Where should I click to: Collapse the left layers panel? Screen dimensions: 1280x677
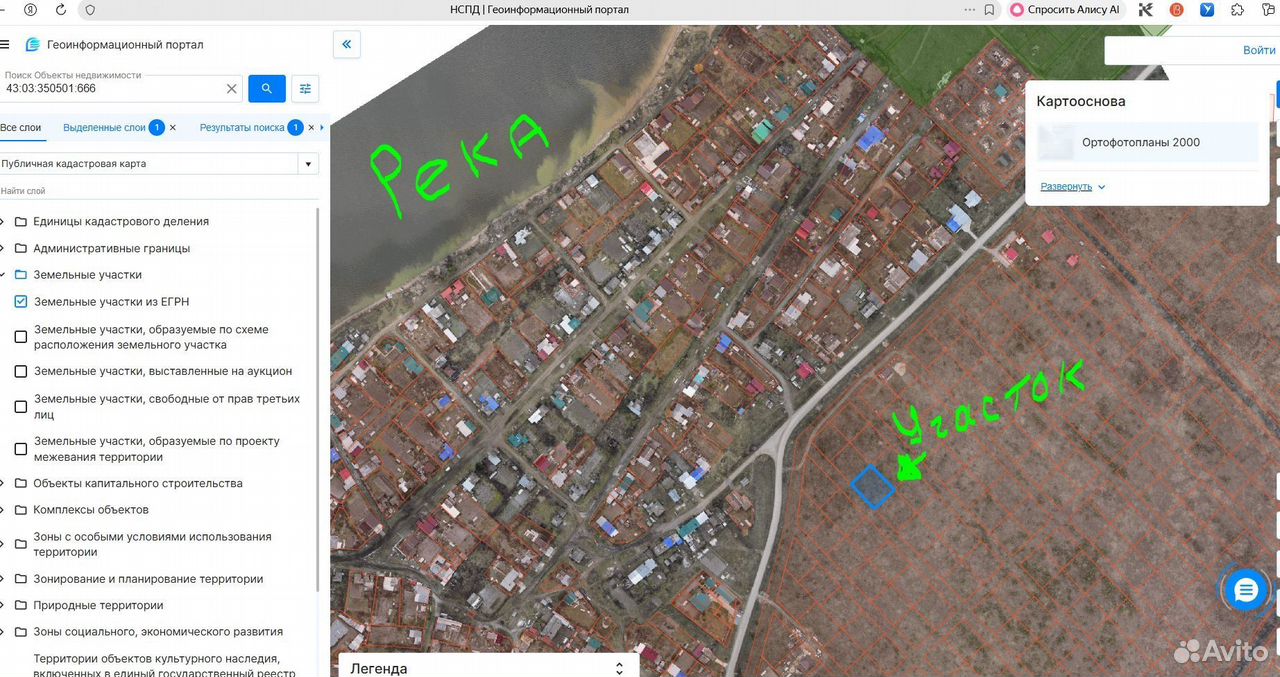coord(347,45)
